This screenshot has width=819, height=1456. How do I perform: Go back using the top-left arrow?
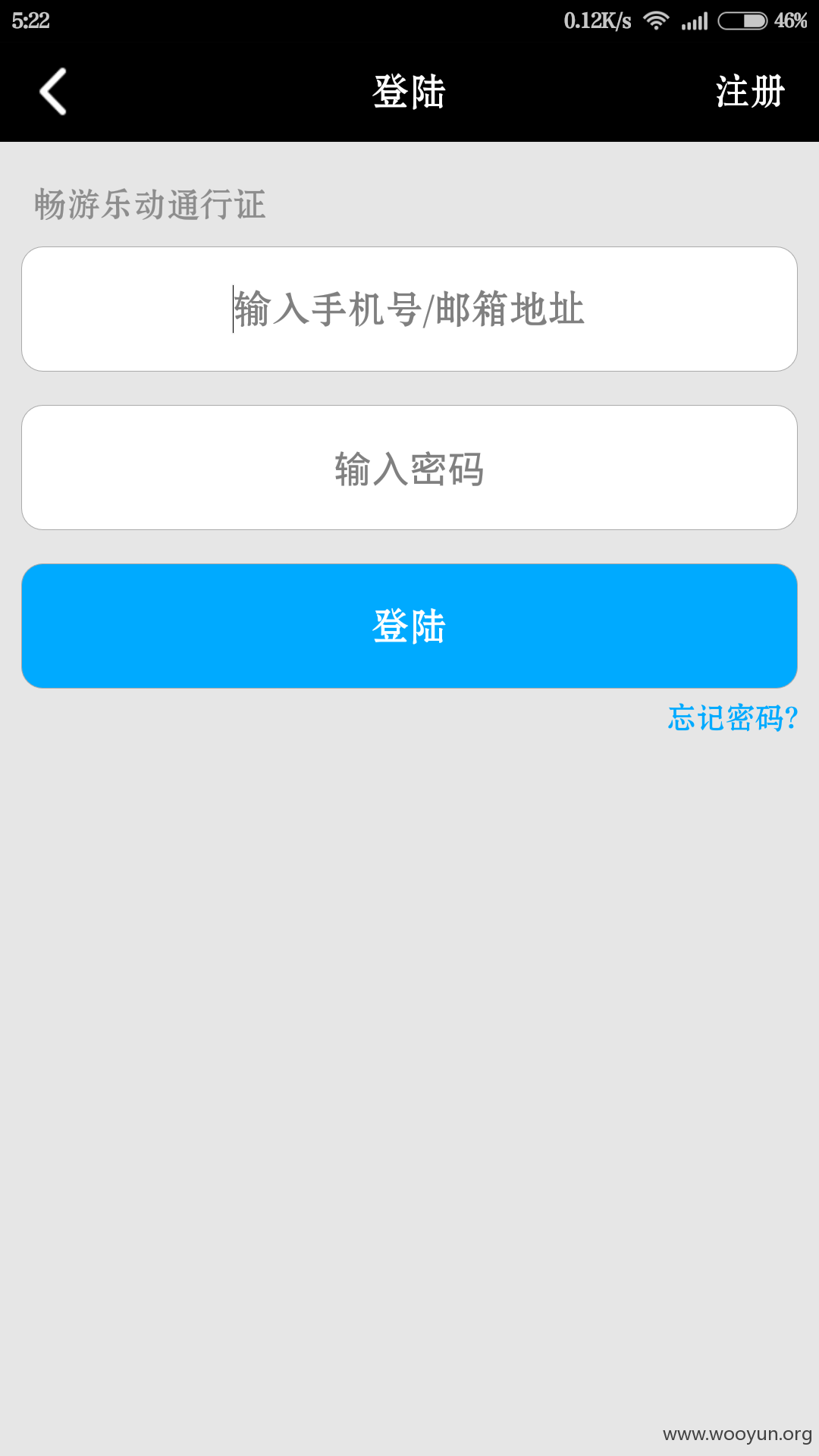(53, 92)
